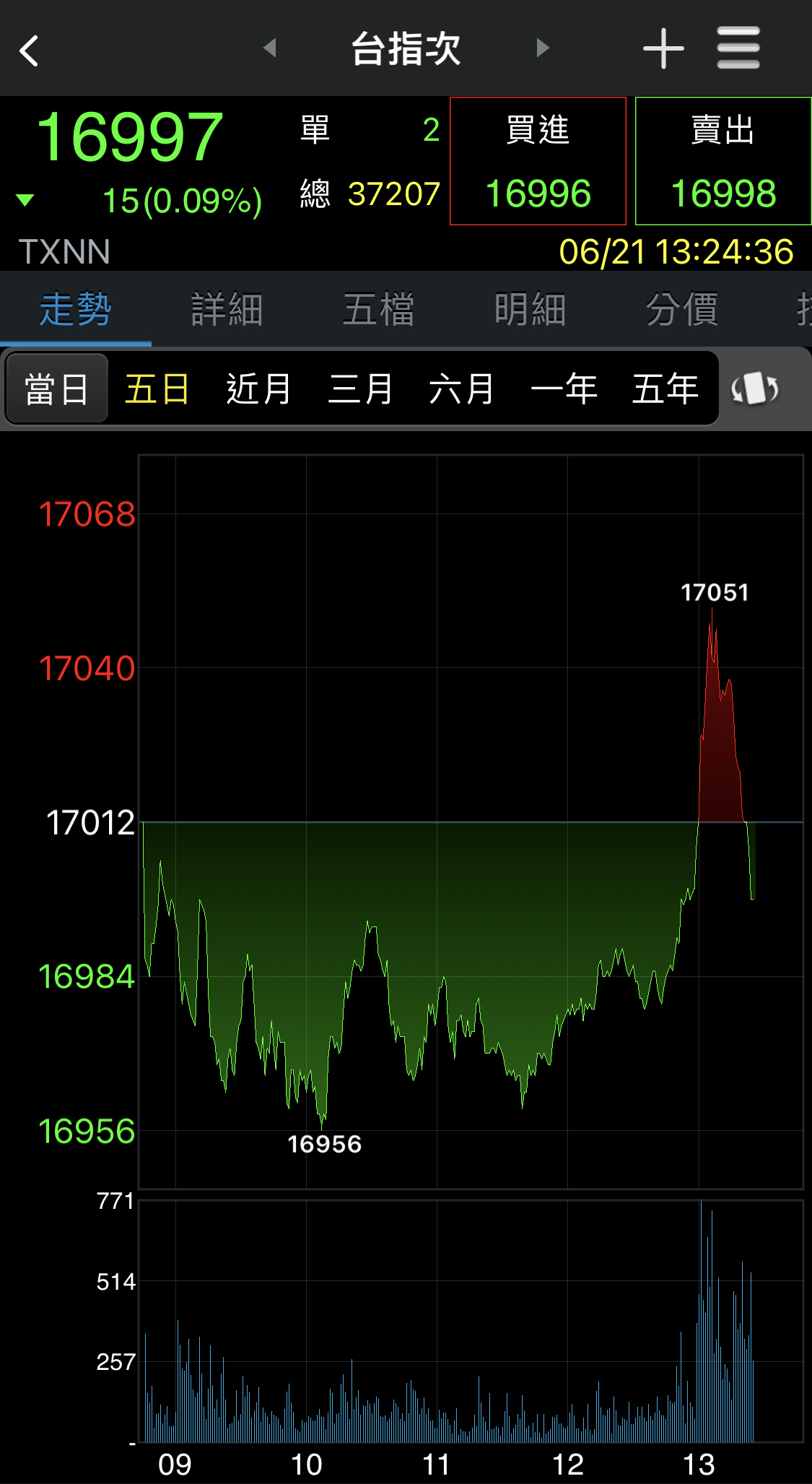
Task: Go back using the top-left arrow
Action: point(29,51)
